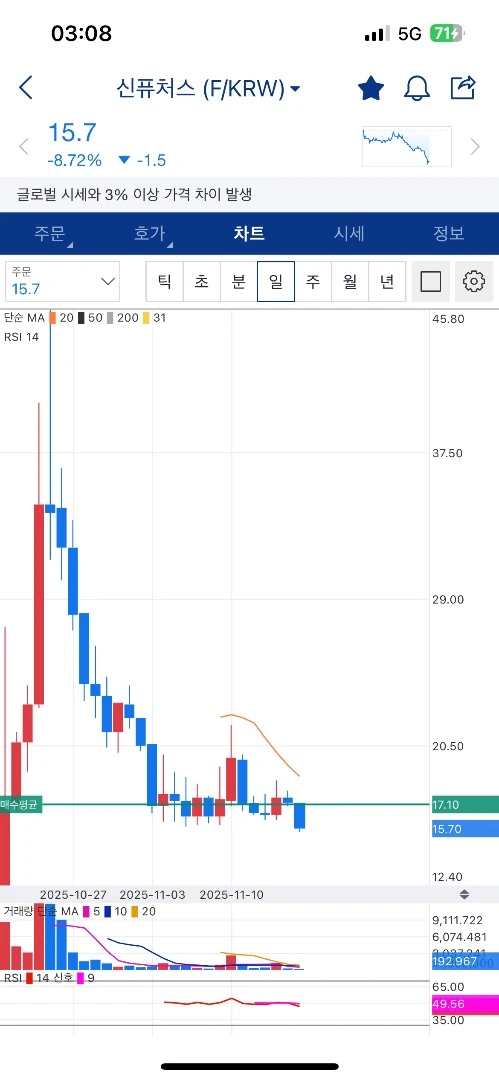Viewport: 499px width, 1080px height.
Task: Select the 분 chart interval
Action: tap(238, 281)
